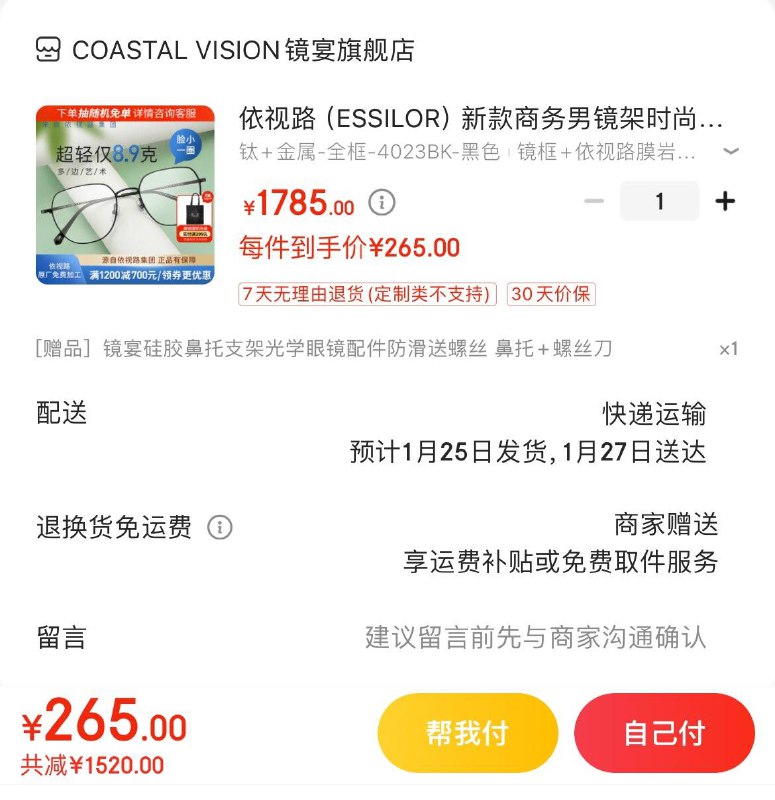The width and height of the screenshot is (775, 800).
Task: Click the store storefront icon in the header
Action: click(x=47, y=44)
